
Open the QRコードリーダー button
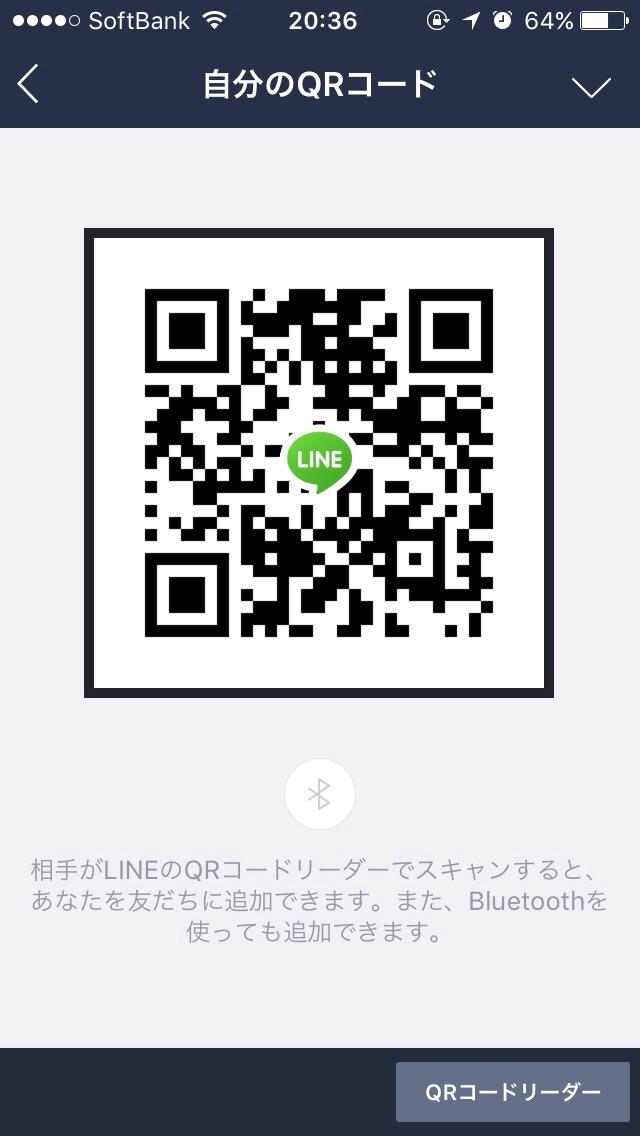pos(512,1092)
